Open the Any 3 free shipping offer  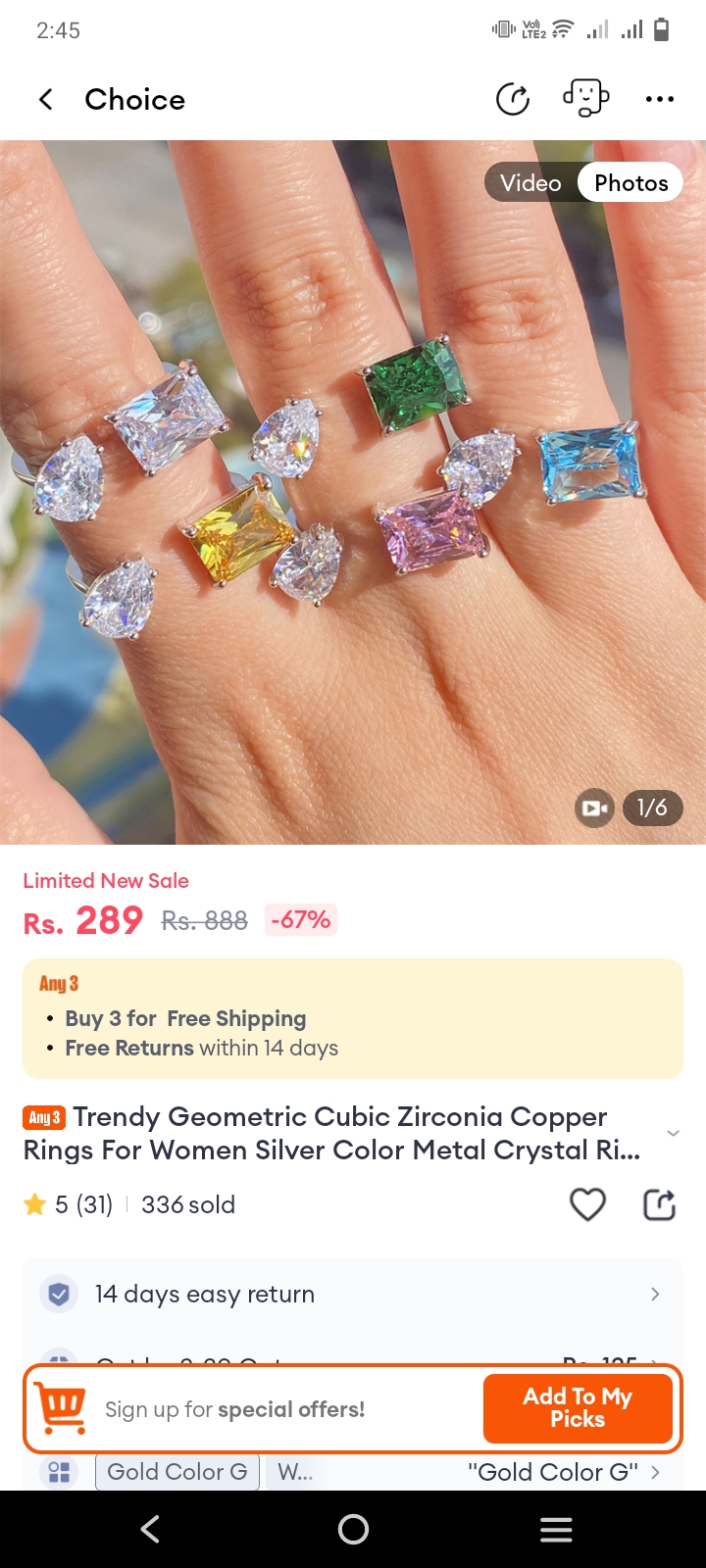(353, 1019)
